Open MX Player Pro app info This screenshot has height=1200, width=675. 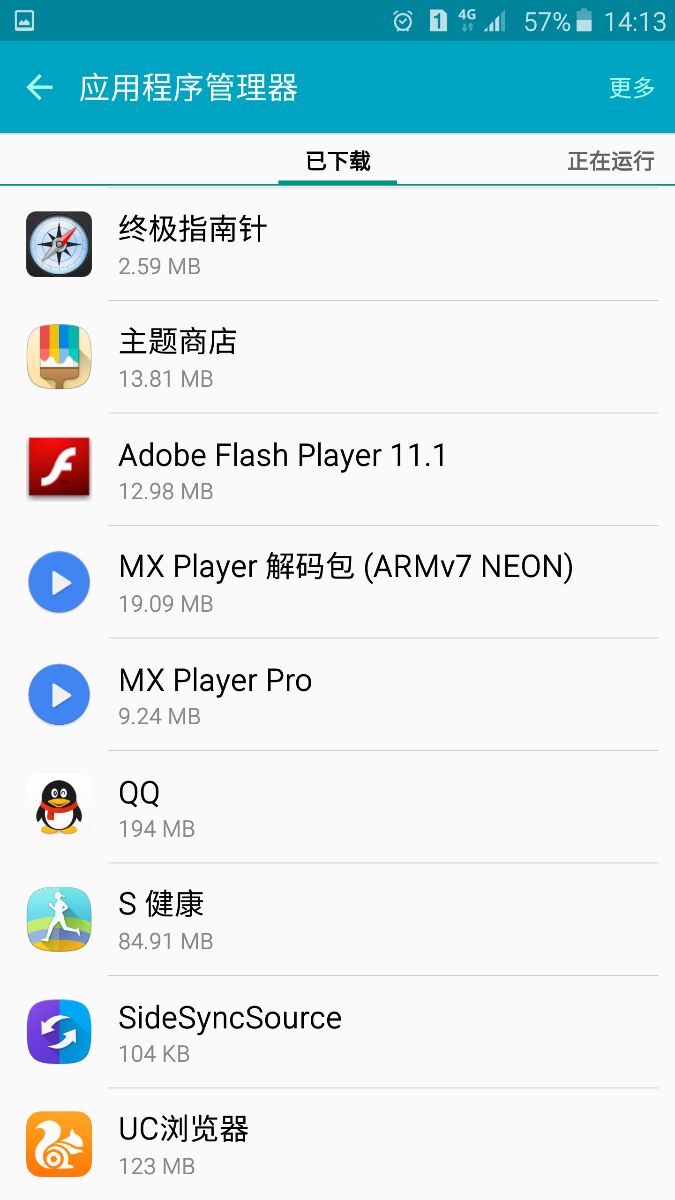(x=338, y=694)
